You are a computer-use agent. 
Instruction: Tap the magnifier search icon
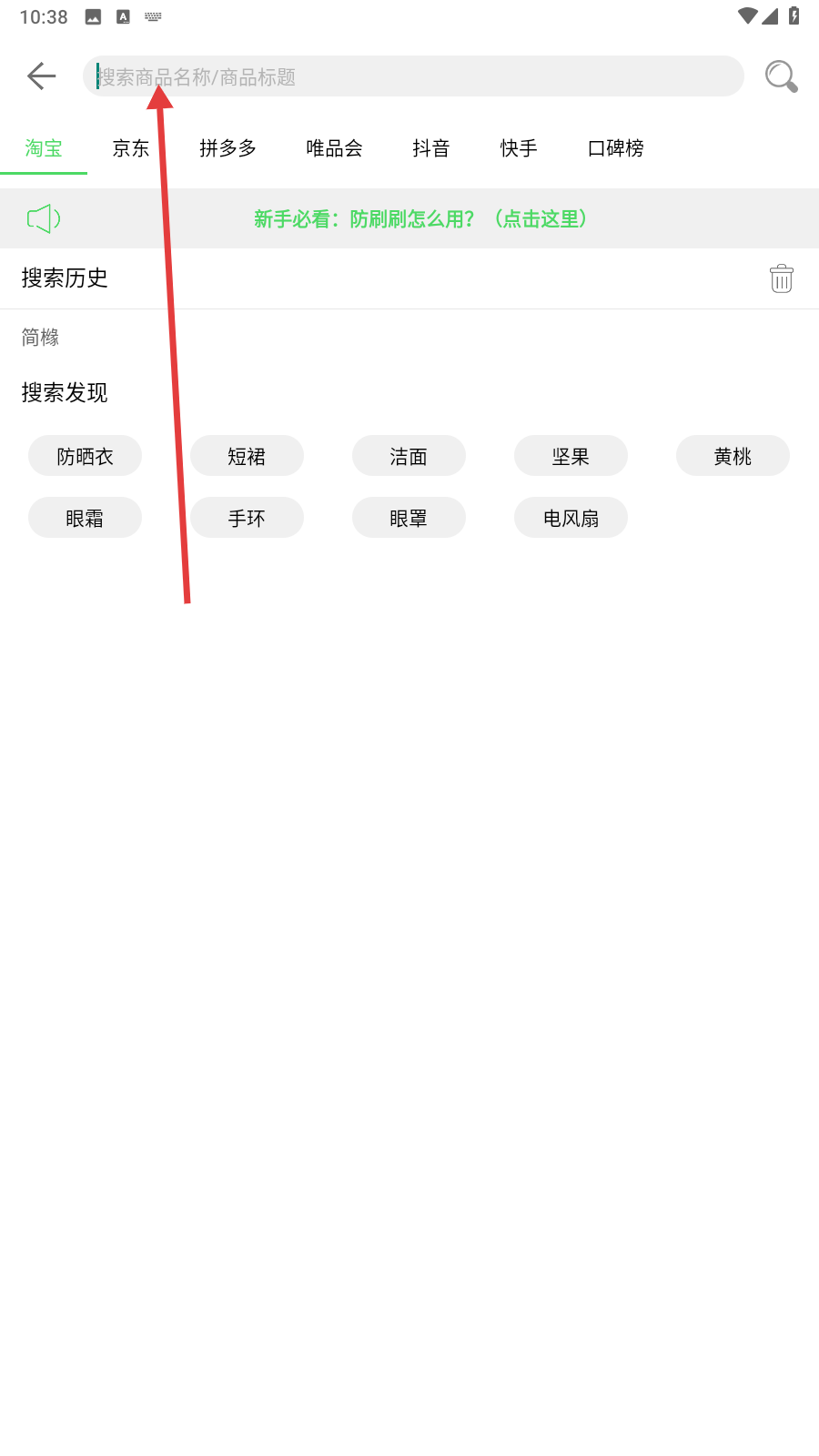coord(781,76)
